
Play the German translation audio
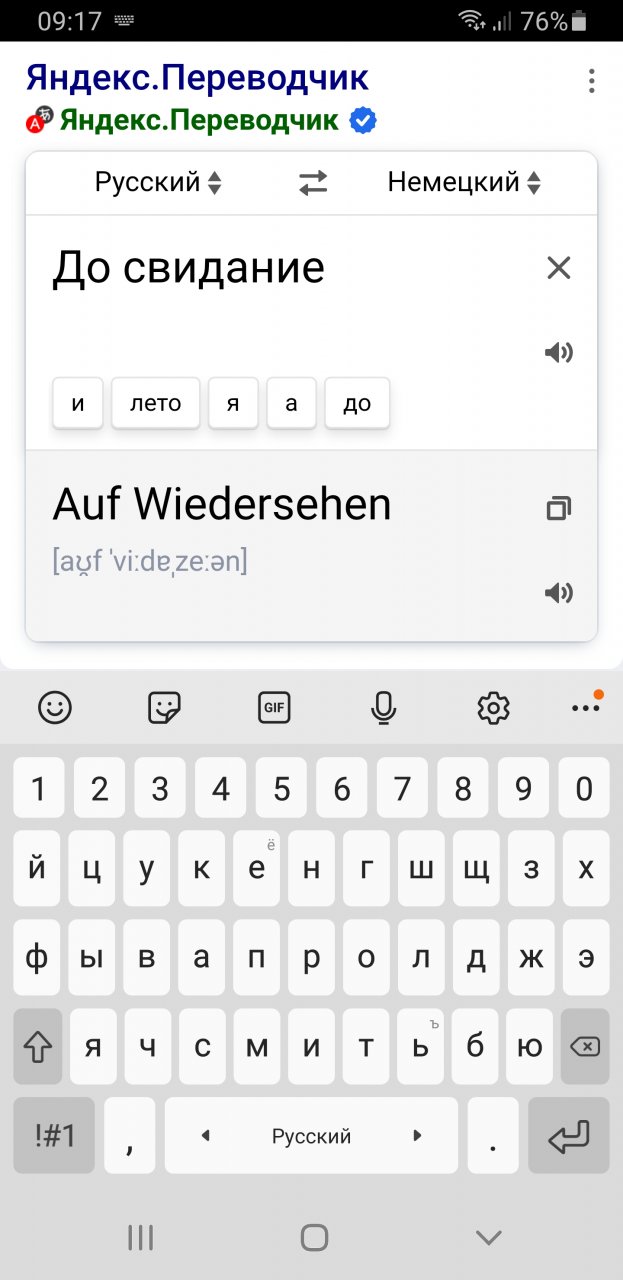558,593
